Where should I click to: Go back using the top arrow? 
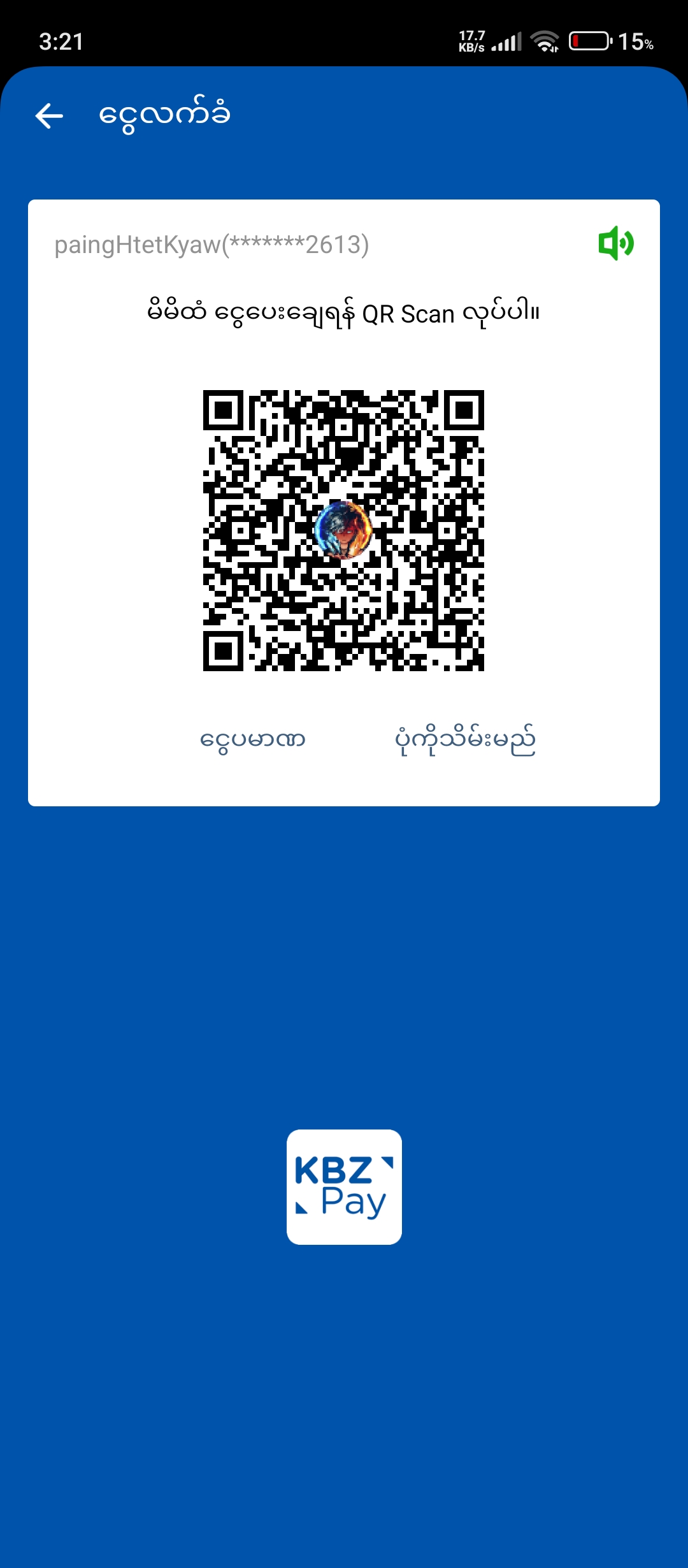point(50,116)
